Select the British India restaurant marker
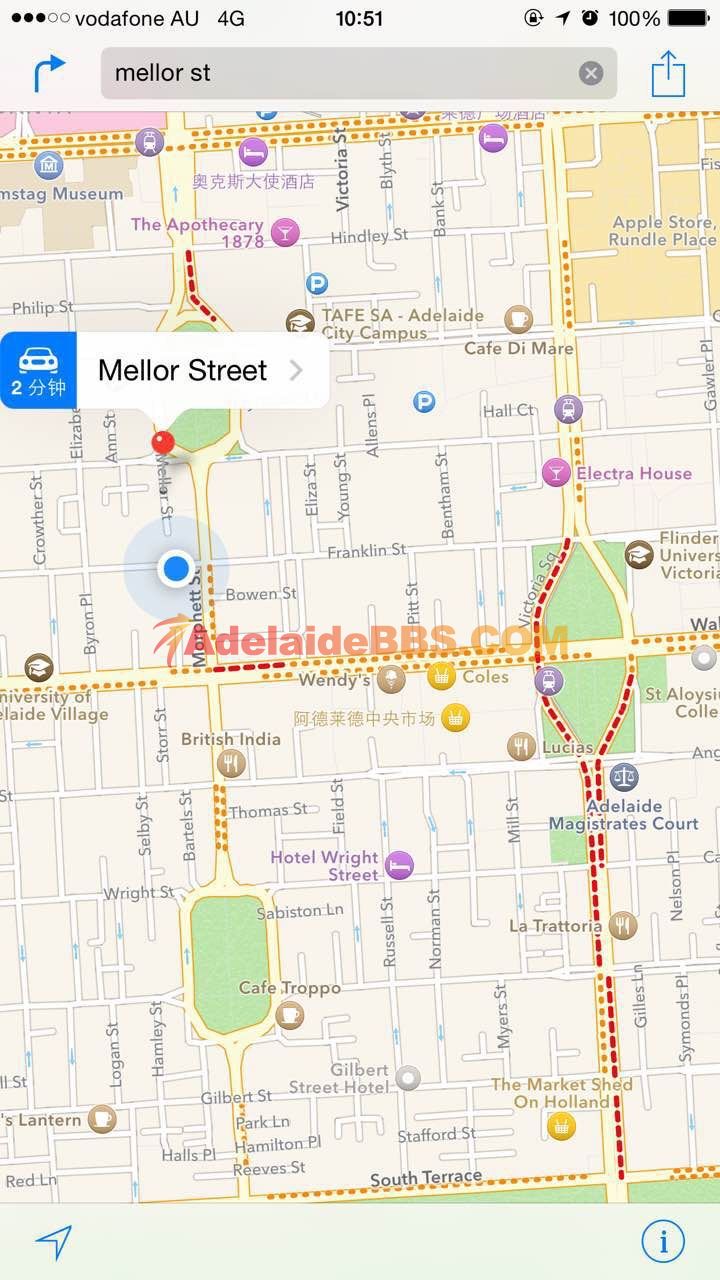Image resolution: width=720 pixels, height=1280 pixels. (x=231, y=765)
